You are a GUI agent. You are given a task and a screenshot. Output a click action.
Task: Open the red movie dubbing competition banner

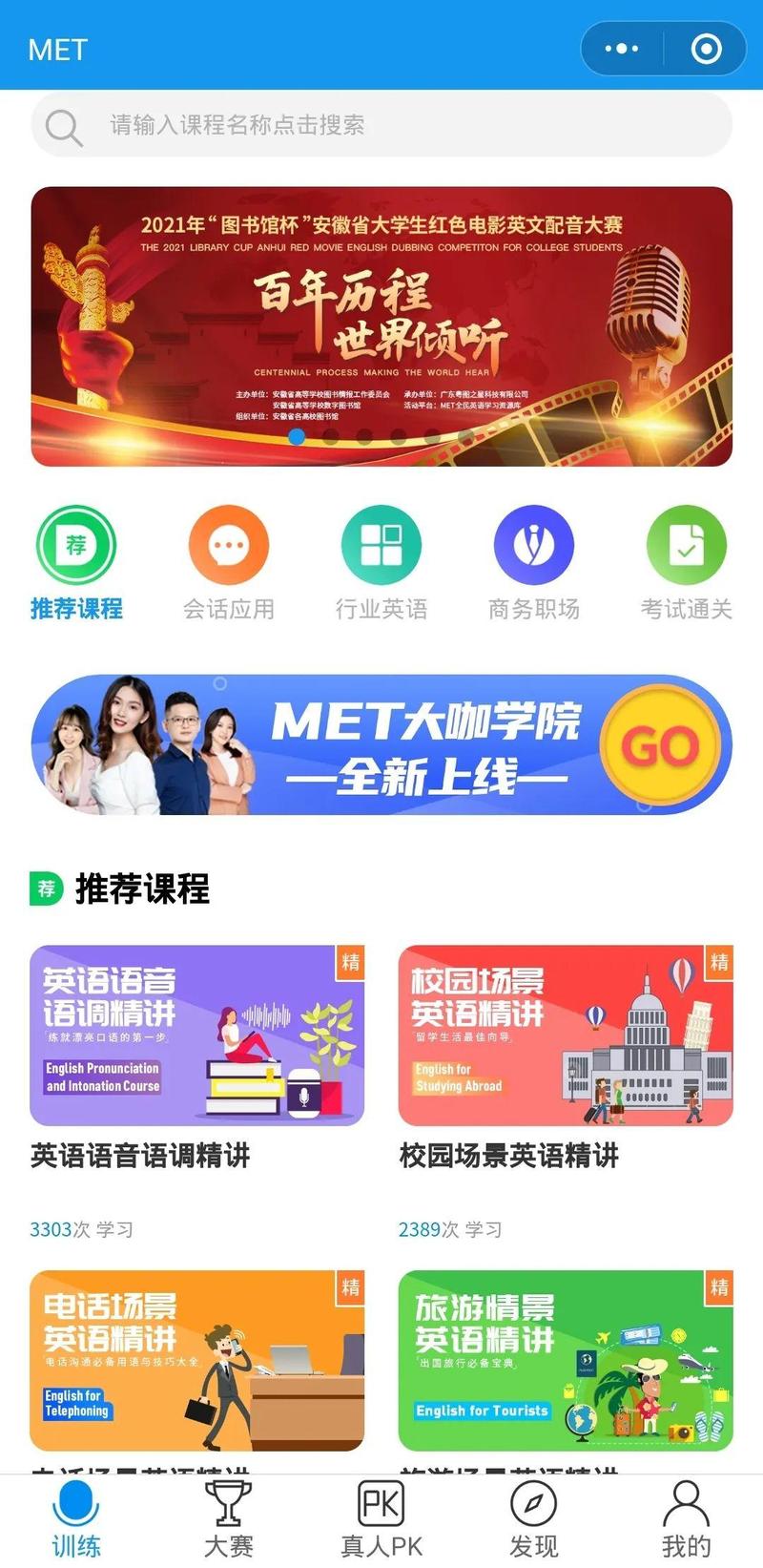click(381, 325)
